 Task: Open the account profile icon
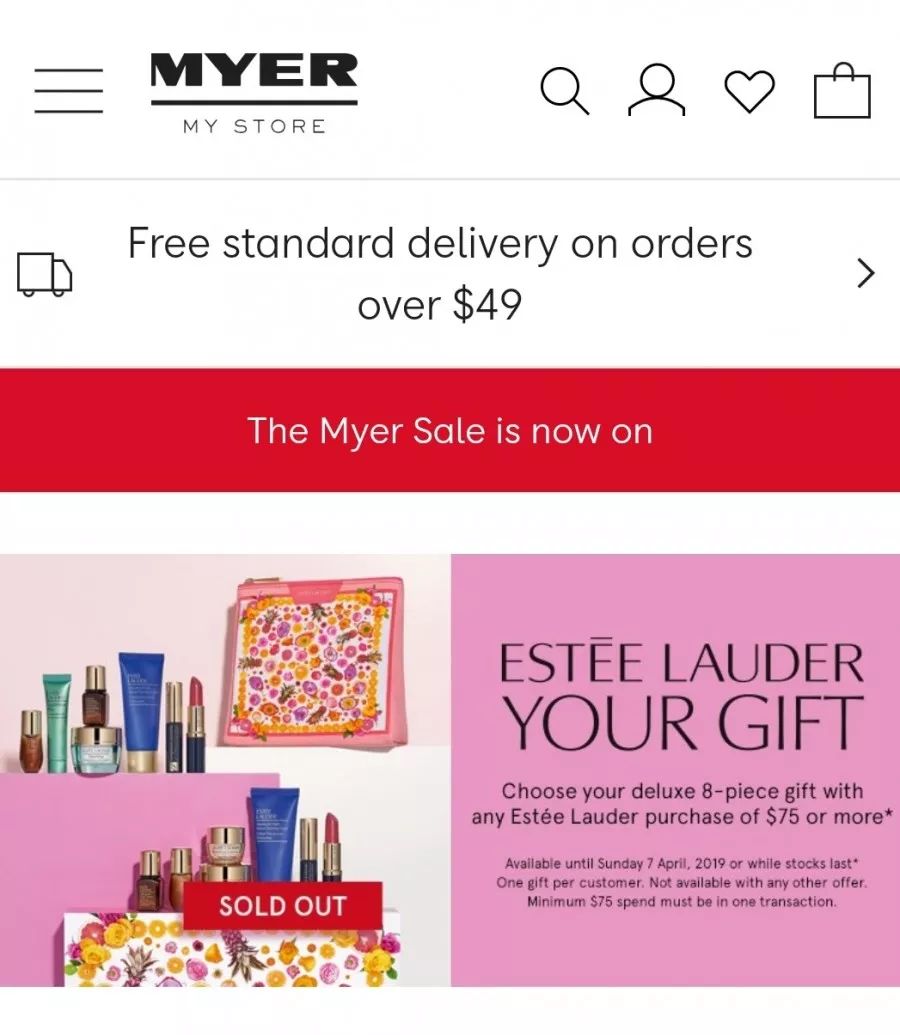(656, 91)
